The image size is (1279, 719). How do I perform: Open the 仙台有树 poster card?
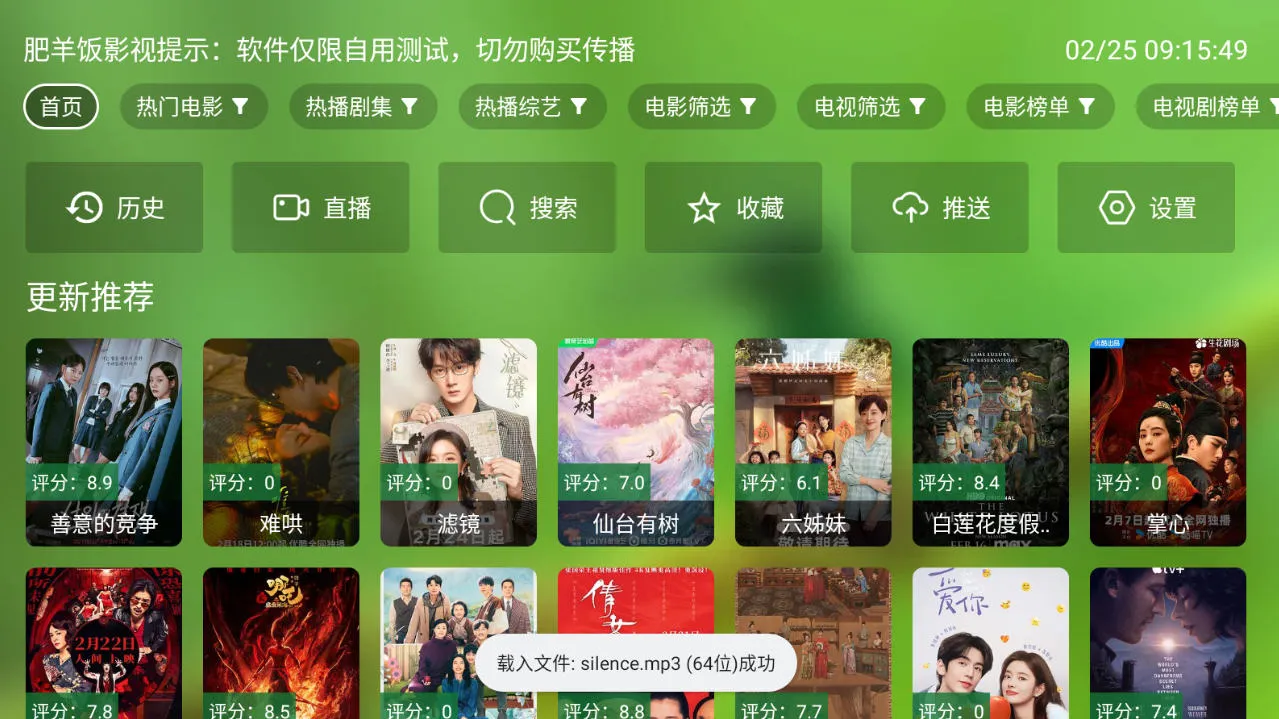[x=636, y=442]
